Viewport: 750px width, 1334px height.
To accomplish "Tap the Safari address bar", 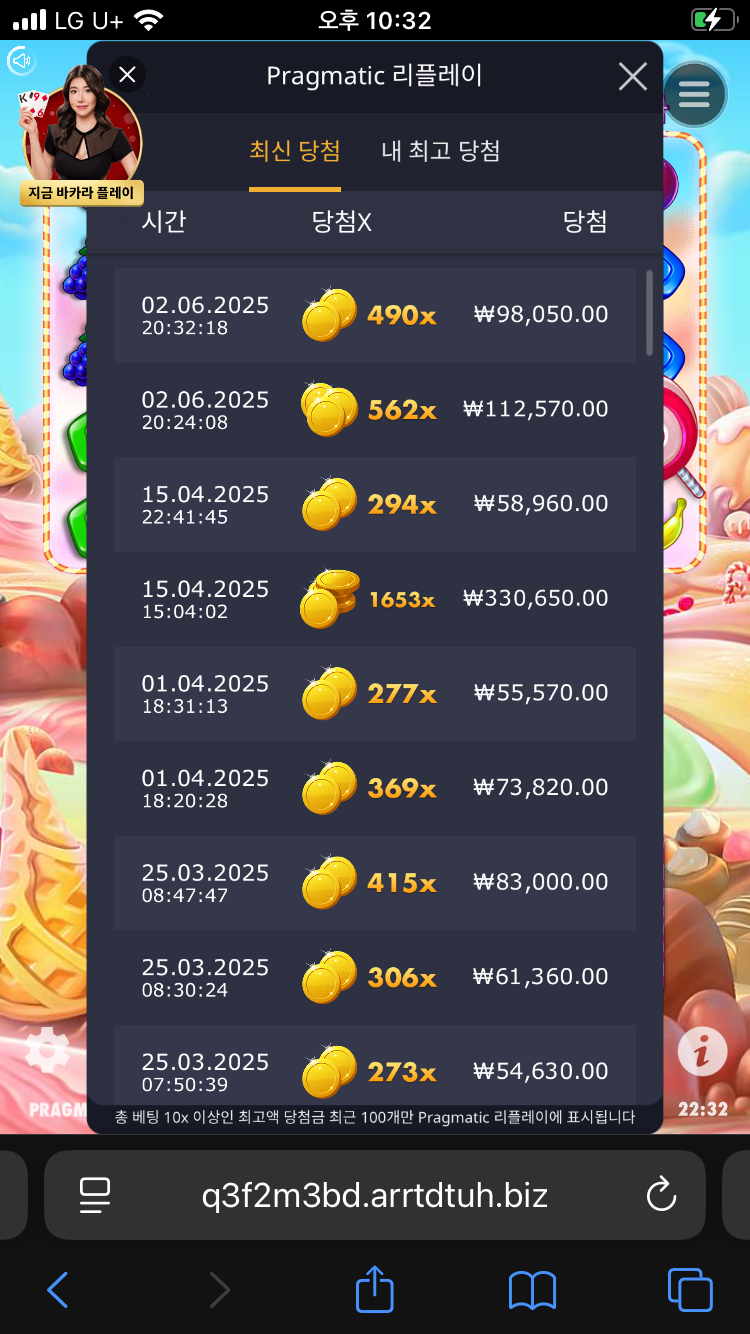I will pos(375,1195).
